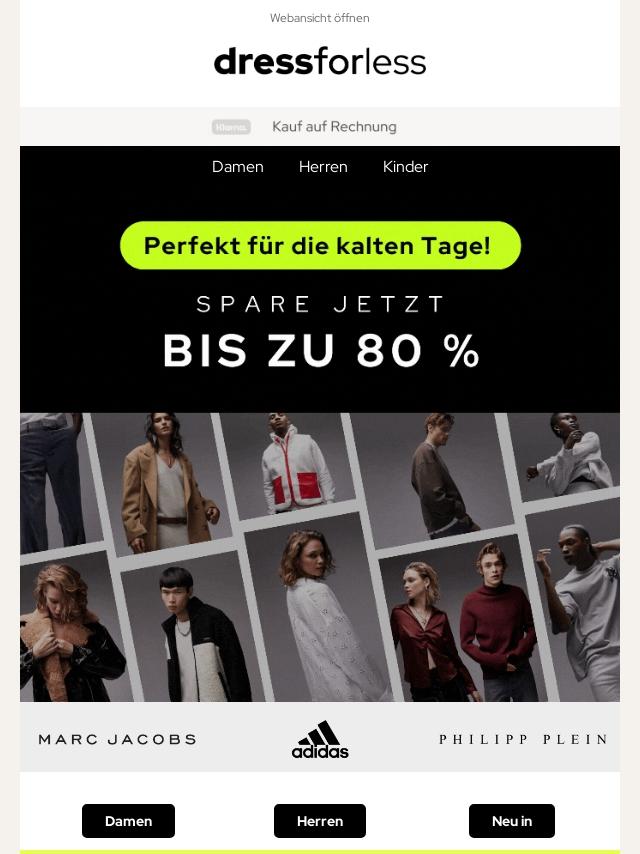Open the Webansicht öffnen link
640x854 pixels.
click(319, 18)
